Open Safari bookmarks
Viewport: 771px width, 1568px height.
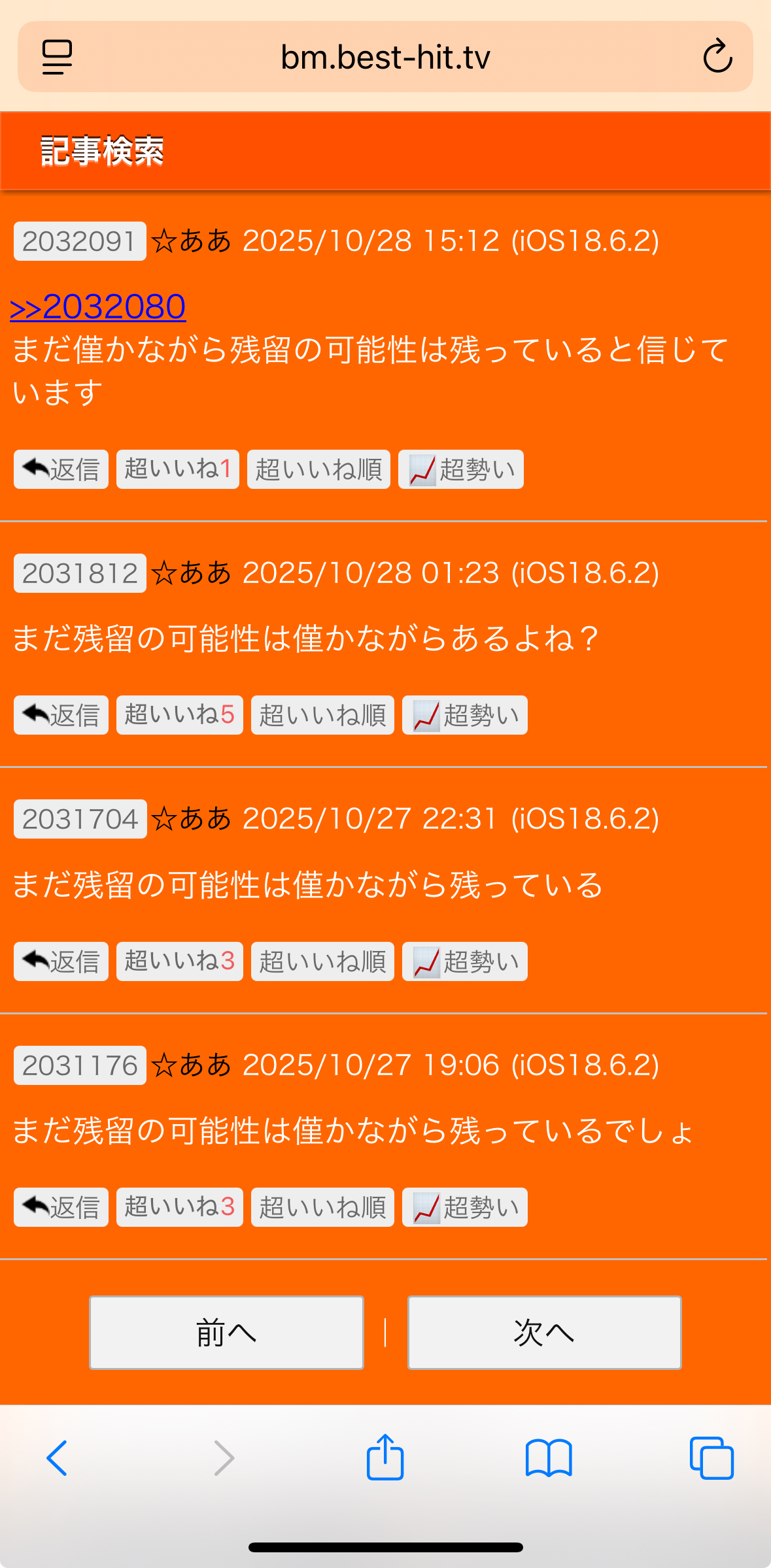[549, 1458]
